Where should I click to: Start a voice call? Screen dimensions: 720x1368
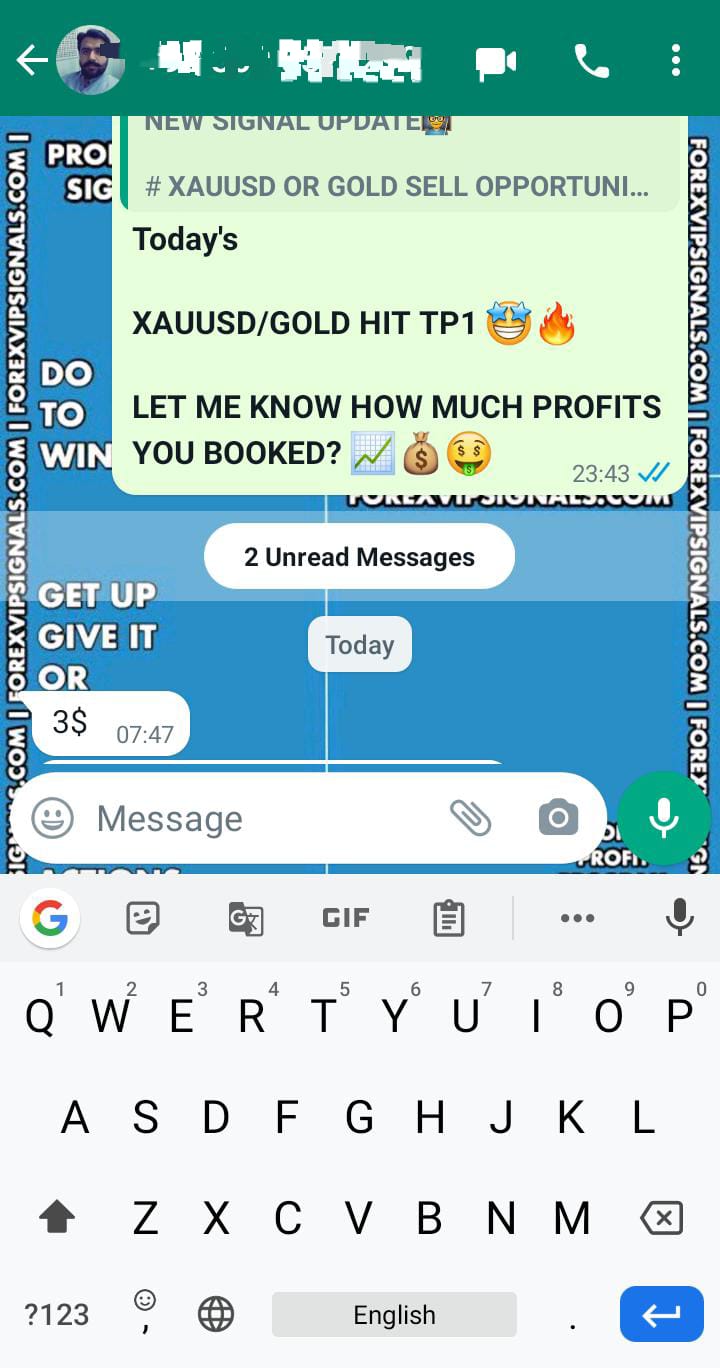click(x=591, y=62)
